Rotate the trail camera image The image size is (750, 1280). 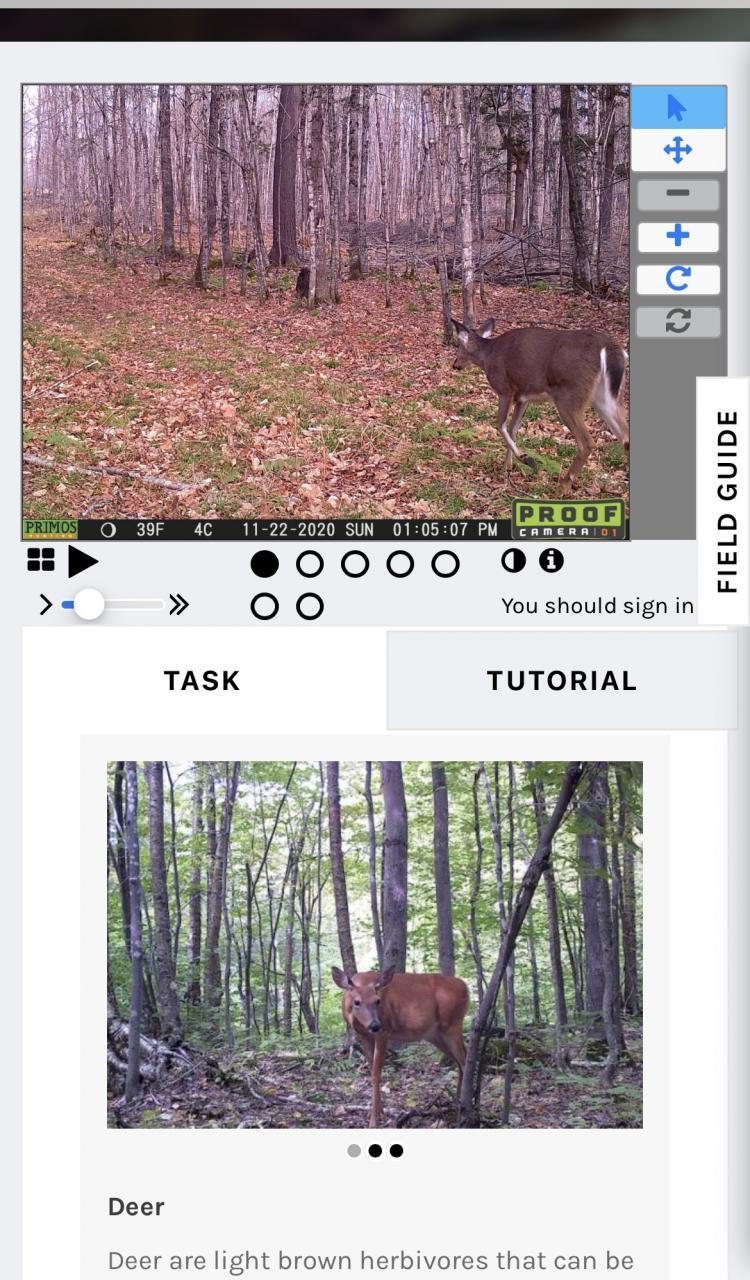click(677, 279)
